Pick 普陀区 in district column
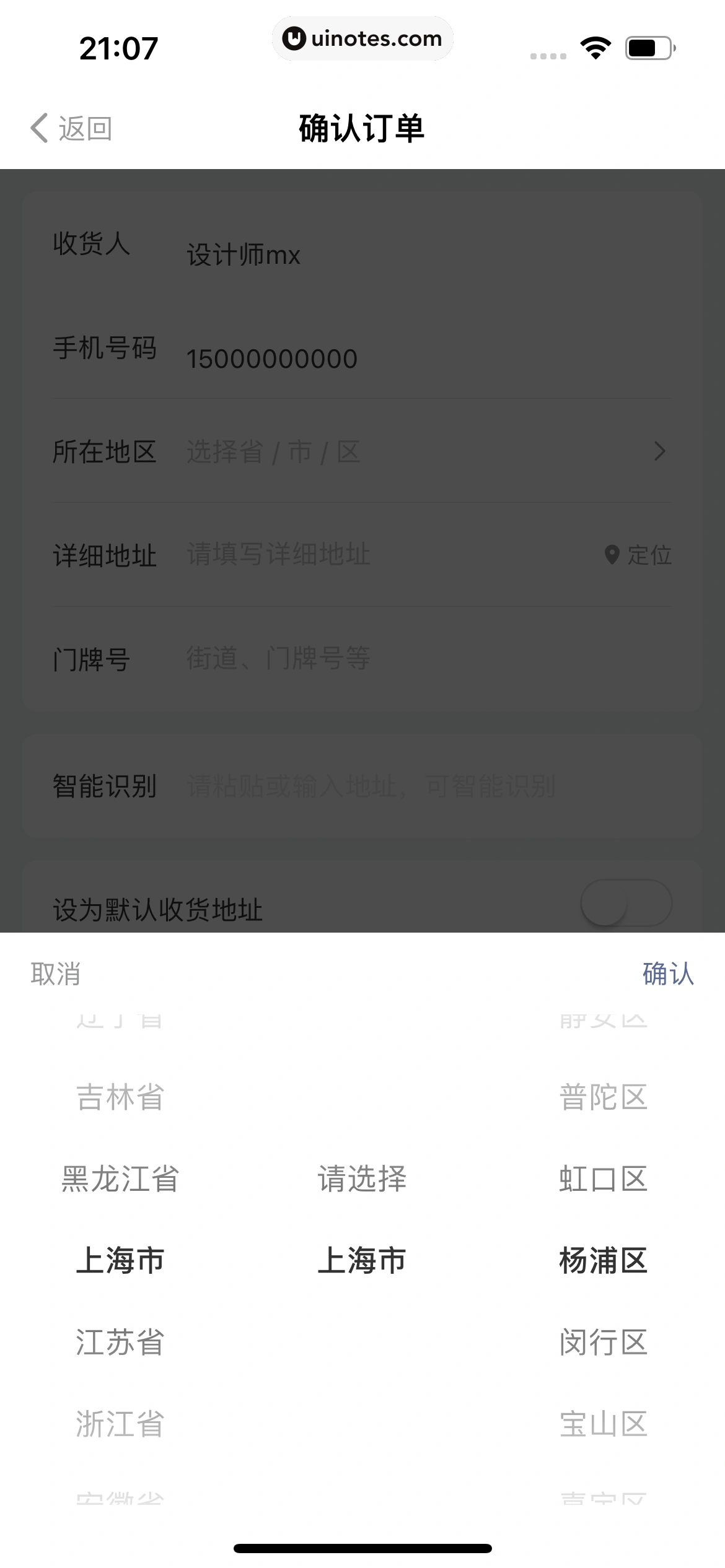Viewport: 725px width, 1568px height. tap(603, 1097)
